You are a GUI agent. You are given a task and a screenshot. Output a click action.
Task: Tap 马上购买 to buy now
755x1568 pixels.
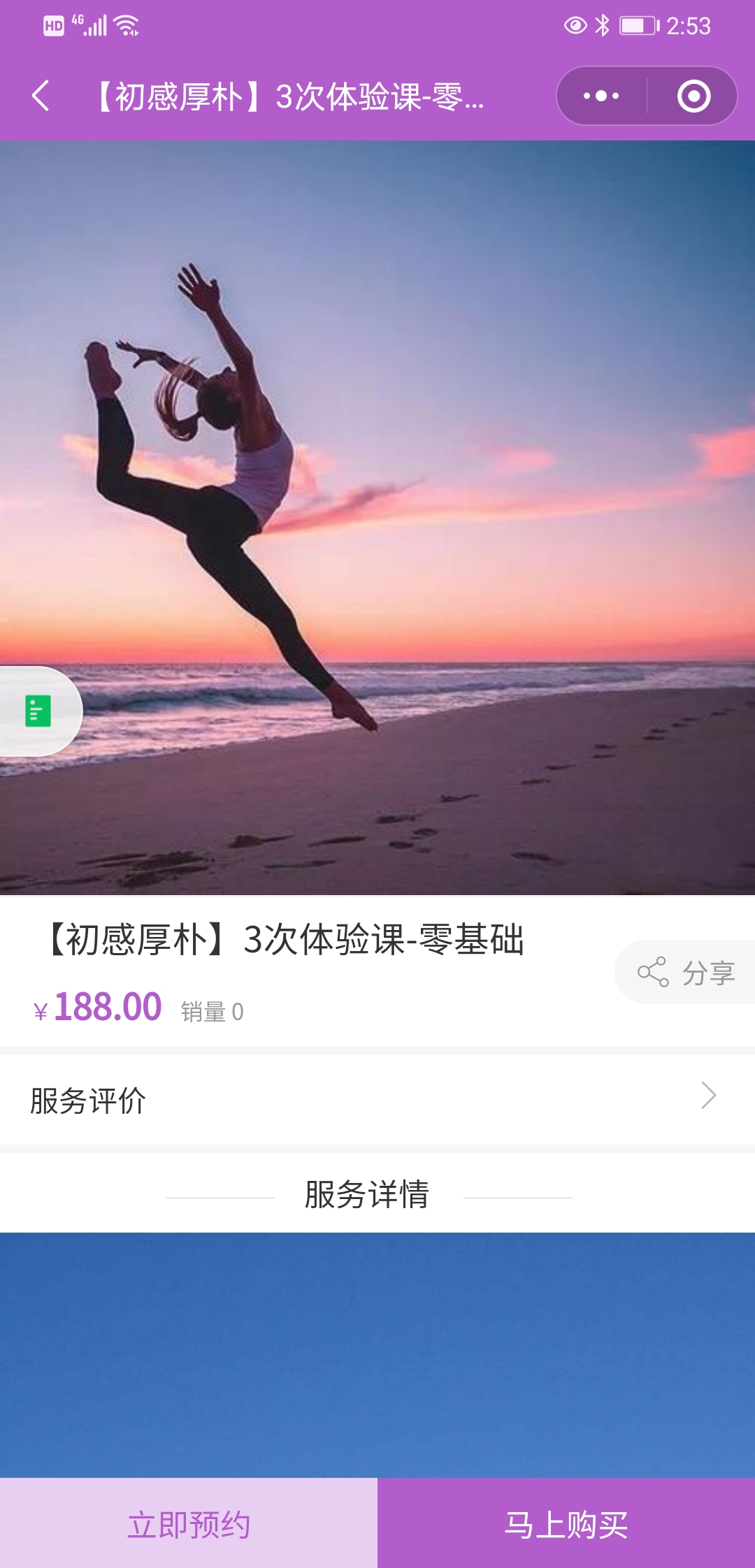[x=566, y=1524]
